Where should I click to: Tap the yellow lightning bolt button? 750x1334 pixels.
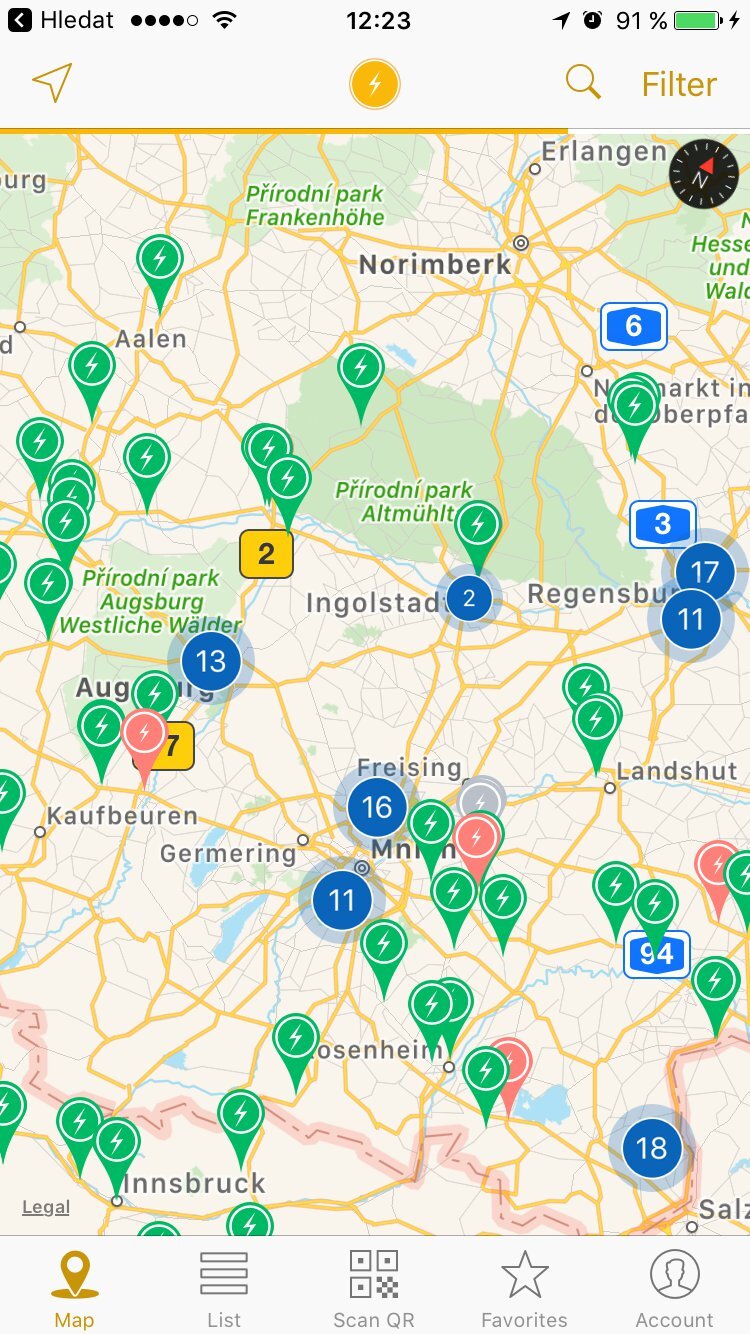click(x=375, y=85)
